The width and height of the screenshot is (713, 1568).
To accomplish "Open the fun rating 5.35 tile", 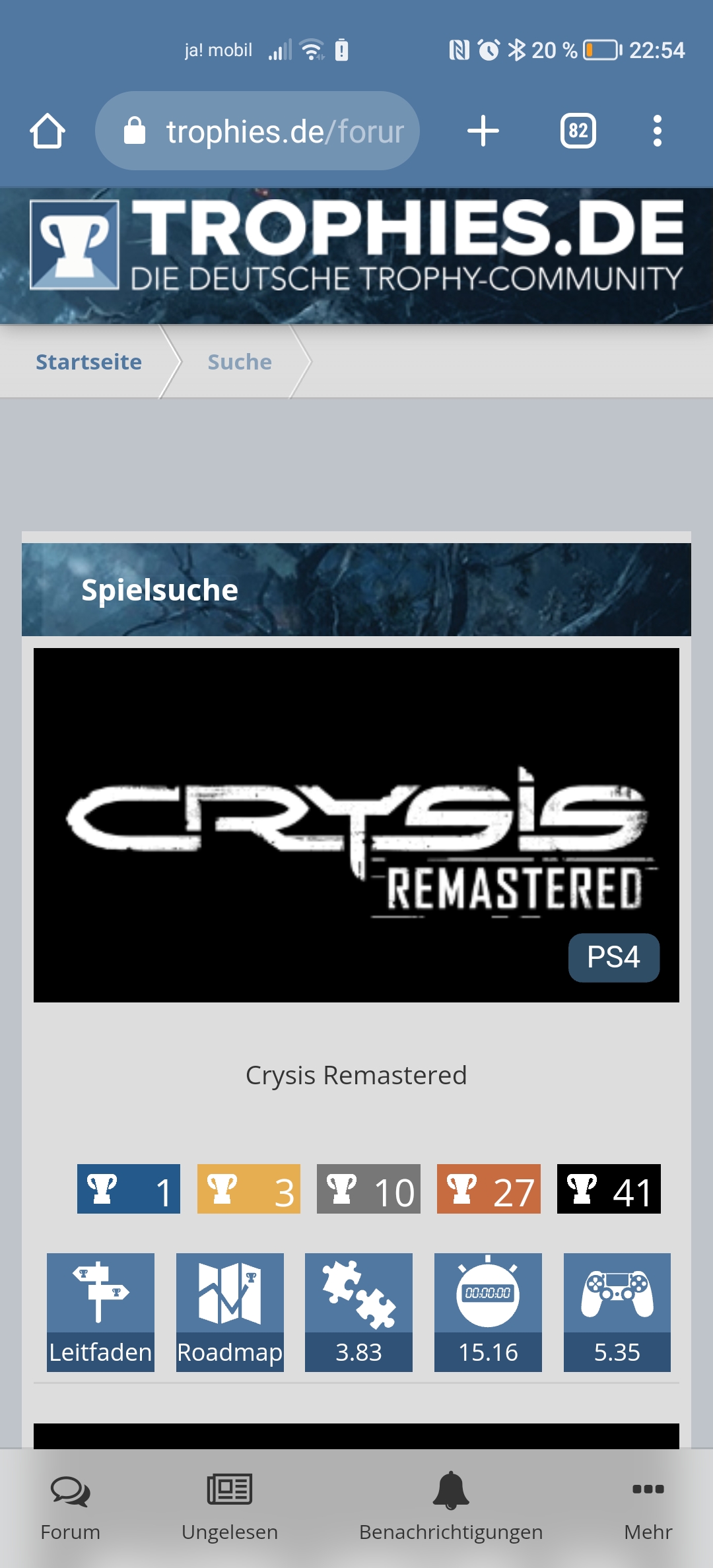I will [617, 1312].
